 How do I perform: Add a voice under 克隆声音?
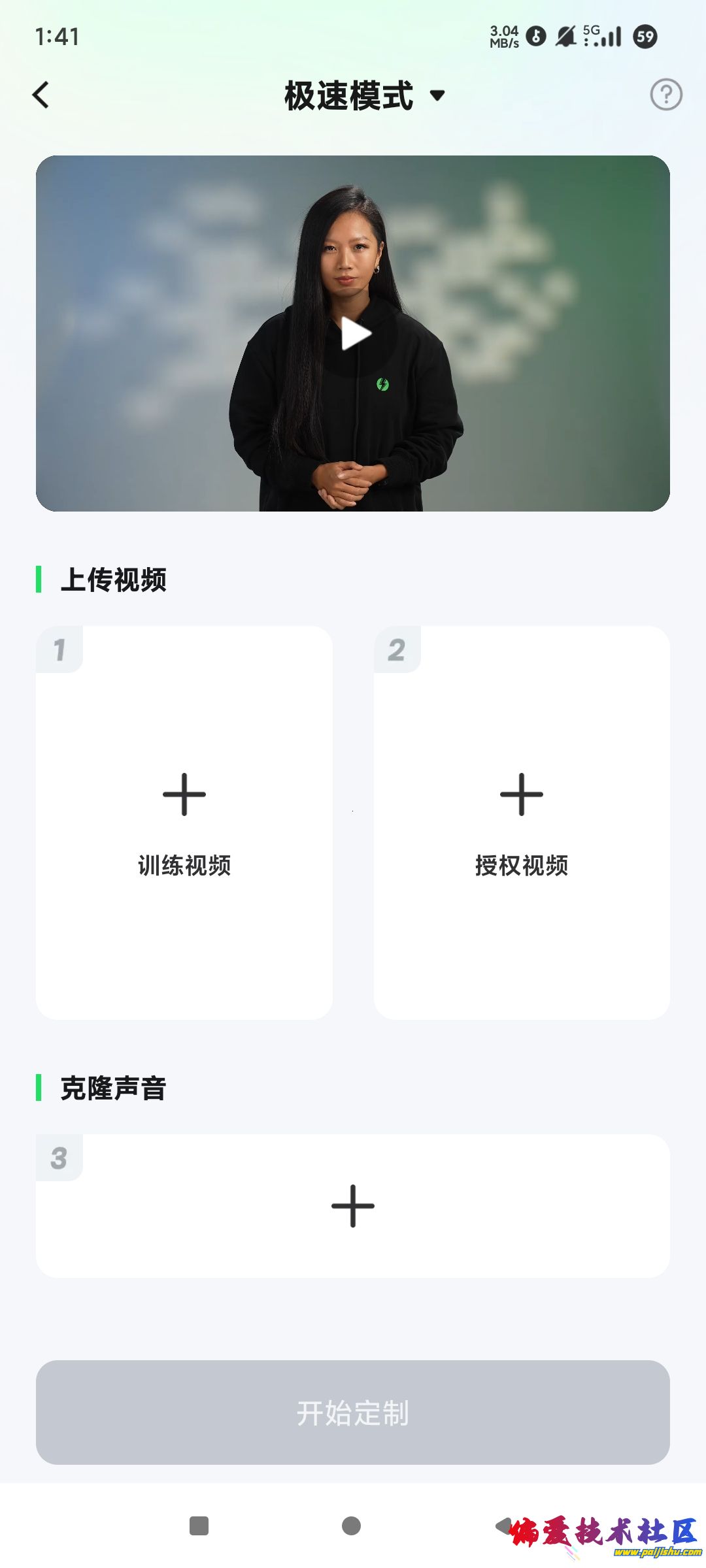click(353, 1205)
